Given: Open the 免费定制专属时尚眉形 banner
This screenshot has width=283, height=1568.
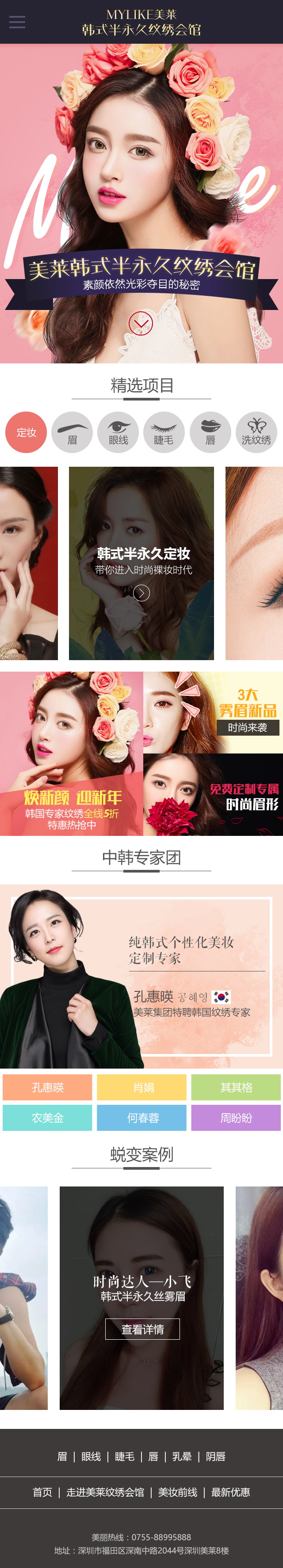Looking at the screenshot, I should 213,794.
